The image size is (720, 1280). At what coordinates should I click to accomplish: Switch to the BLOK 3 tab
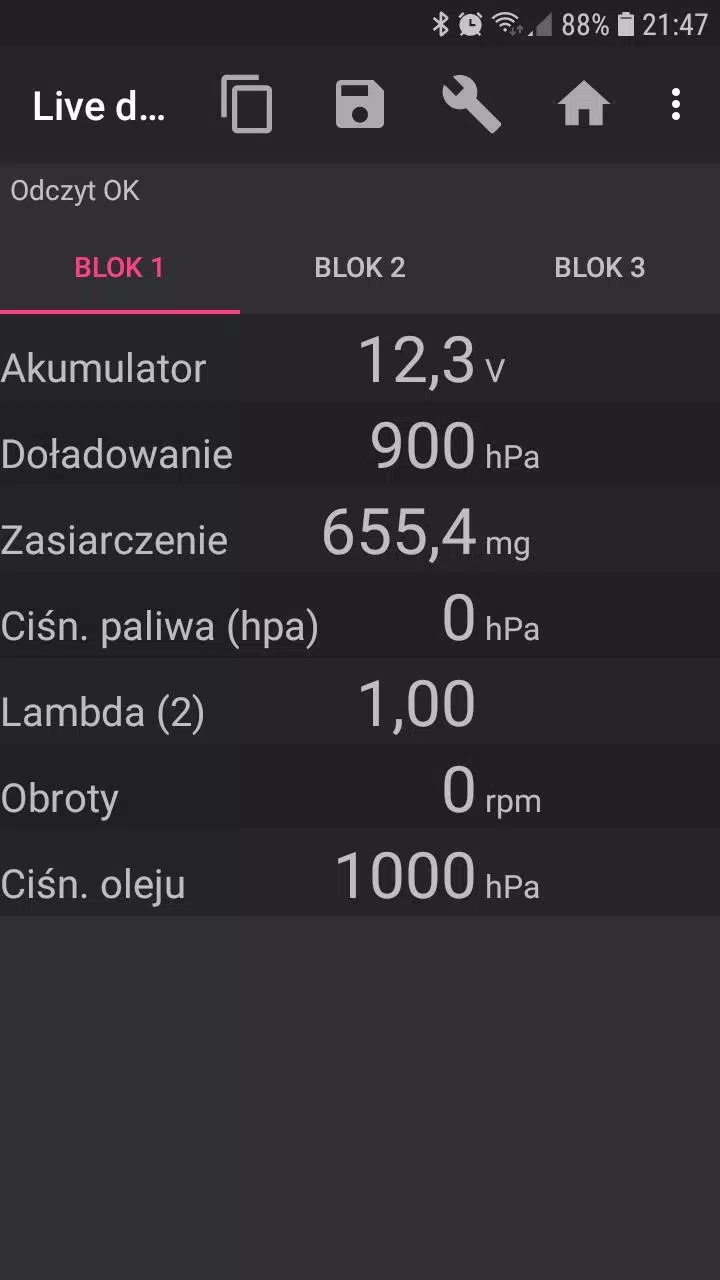[600, 268]
